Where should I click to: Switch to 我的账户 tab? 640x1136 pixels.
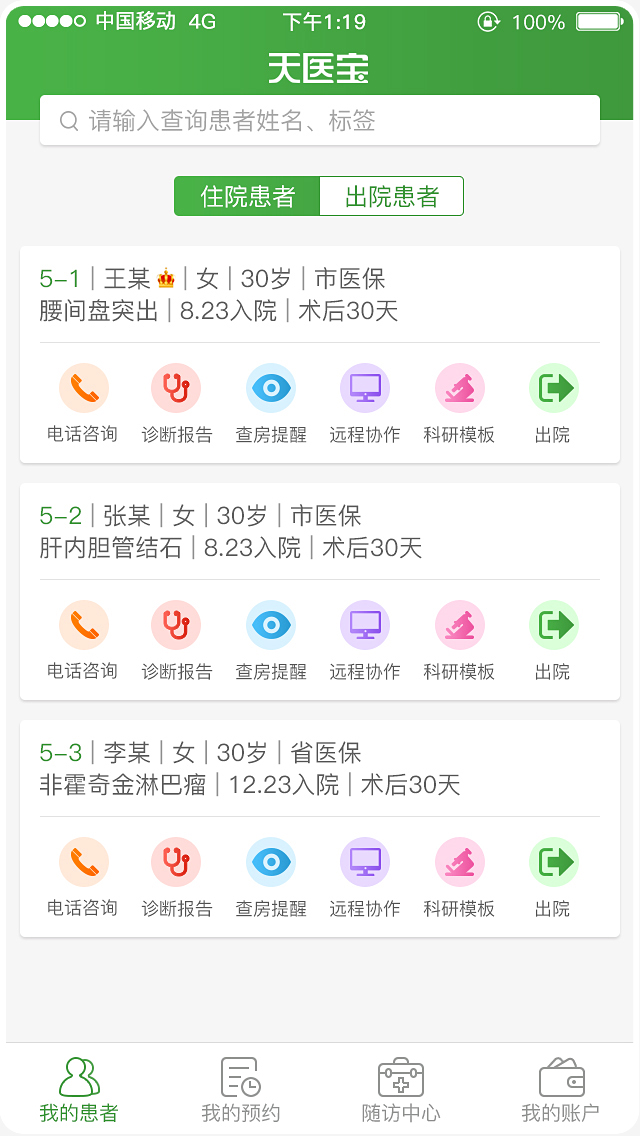click(x=560, y=1090)
